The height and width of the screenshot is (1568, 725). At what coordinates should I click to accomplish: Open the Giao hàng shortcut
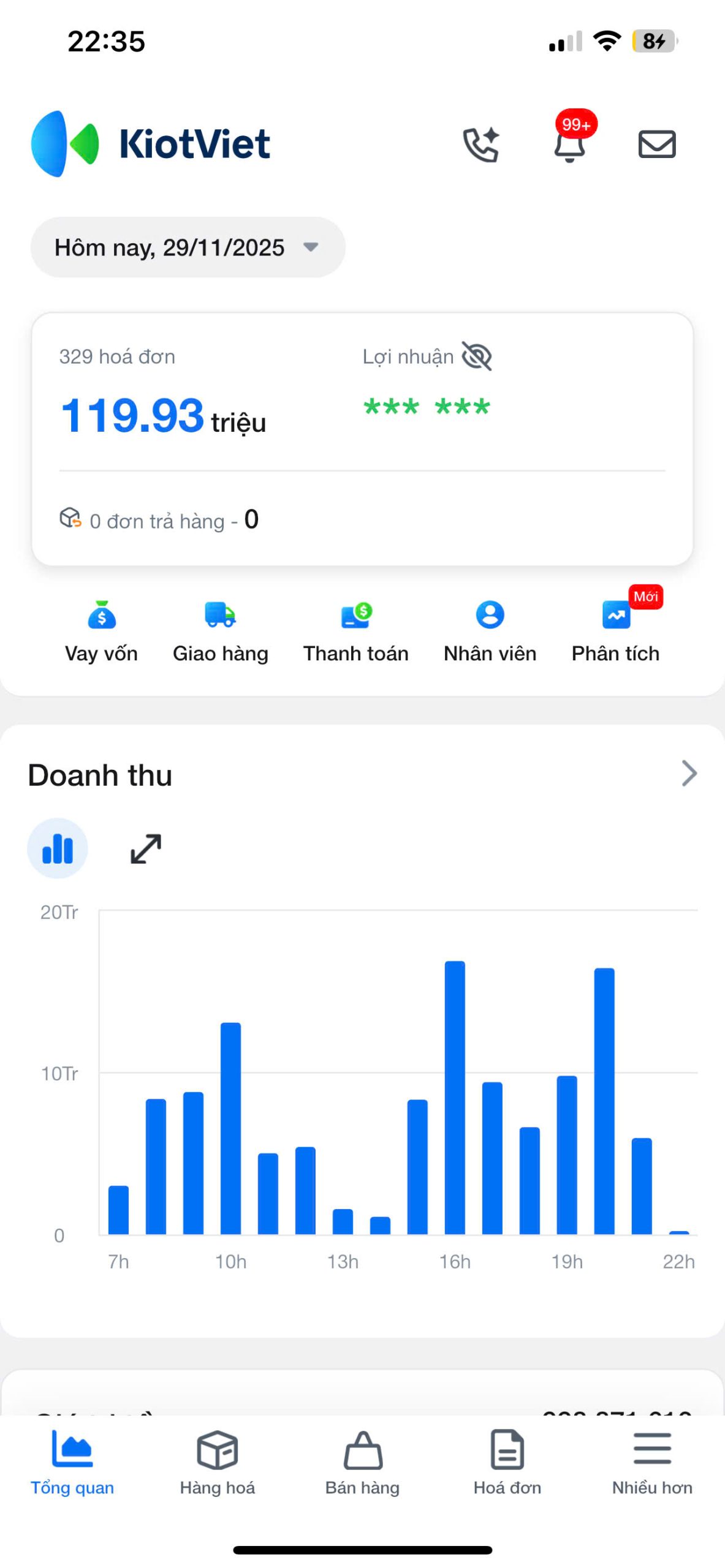click(x=221, y=631)
